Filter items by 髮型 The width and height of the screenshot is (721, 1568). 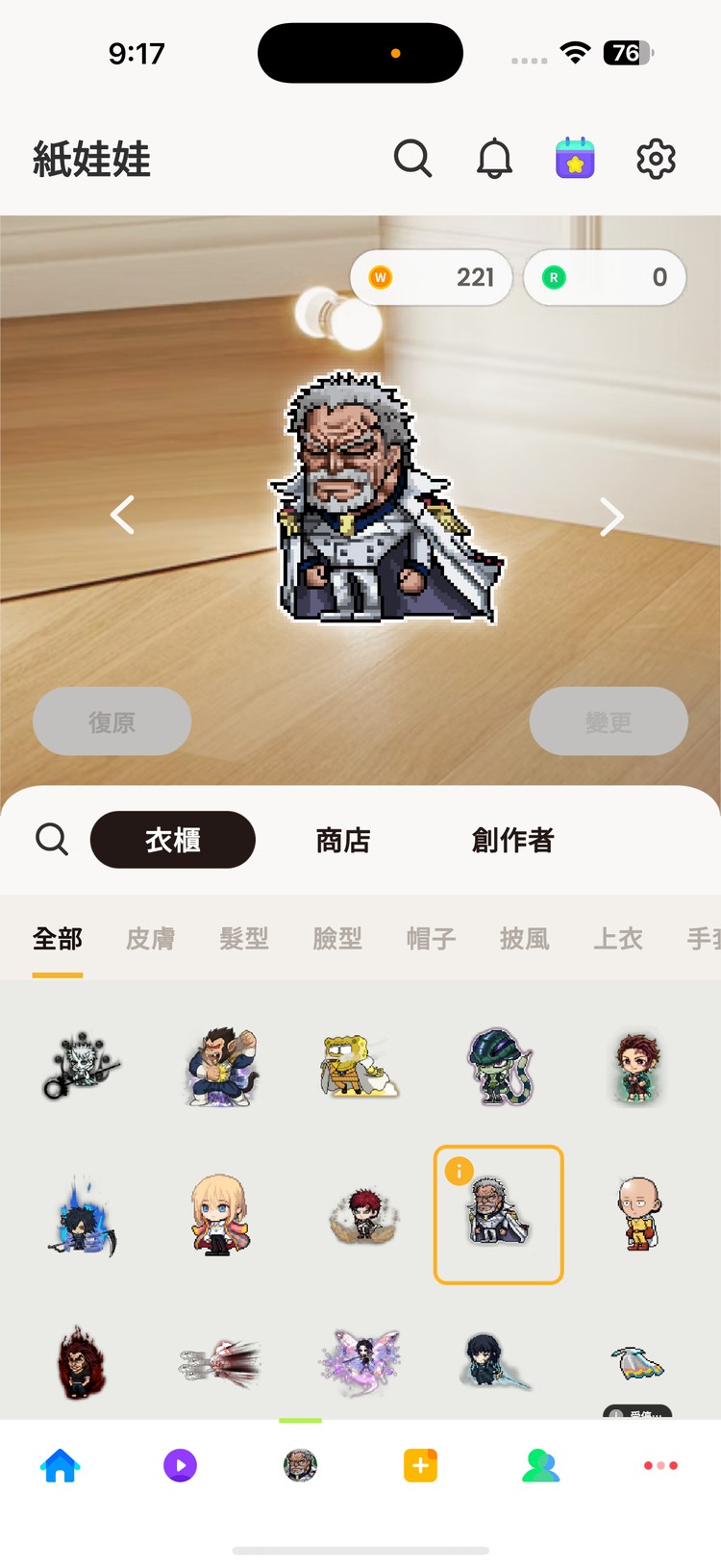[244, 938]
